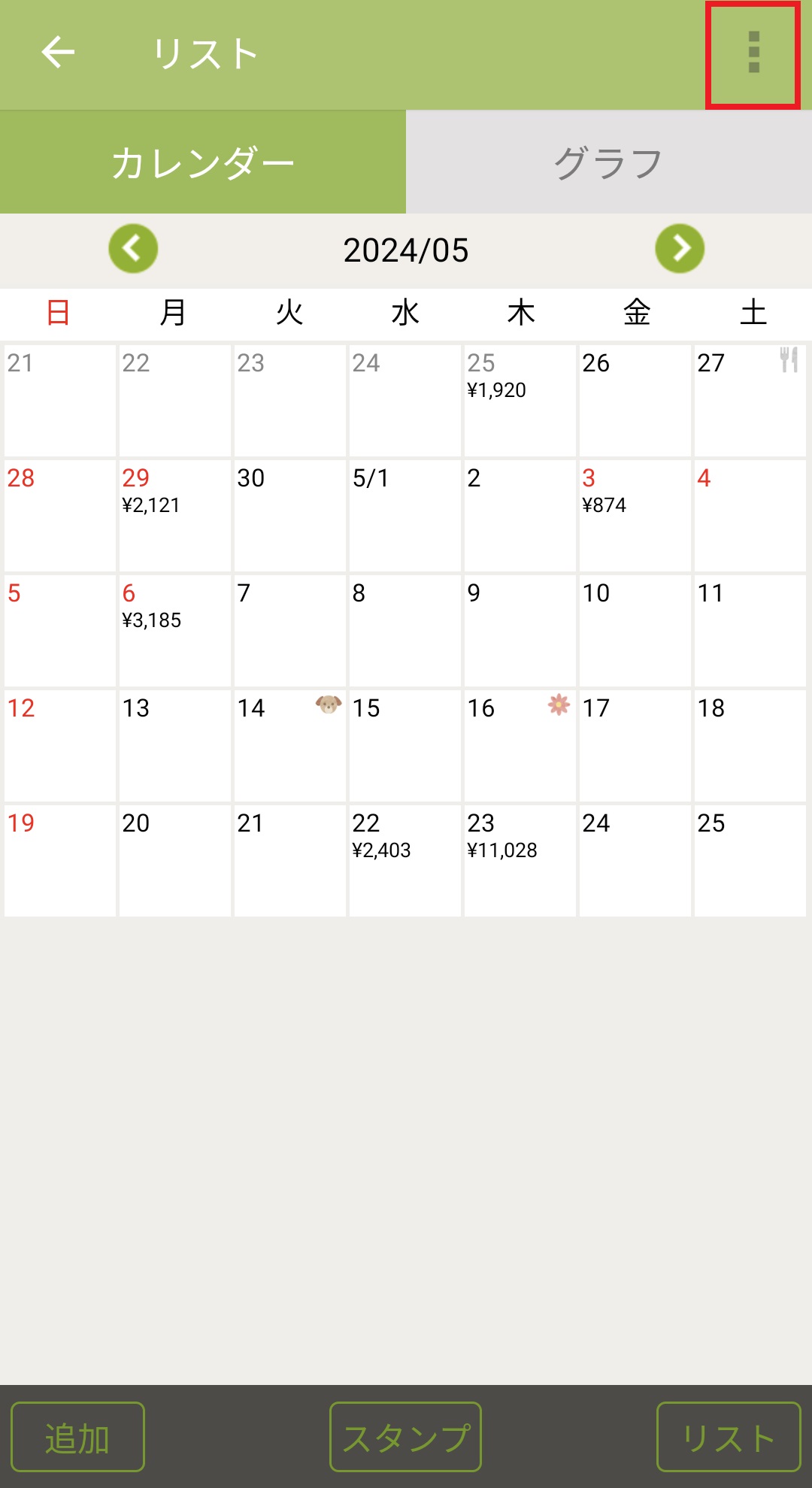Image resolution: width=812 pixels, height=1488 pixels.
Task: Open May 3 showing ¥874
Action: pyautogui.click(x=635, y=515)
